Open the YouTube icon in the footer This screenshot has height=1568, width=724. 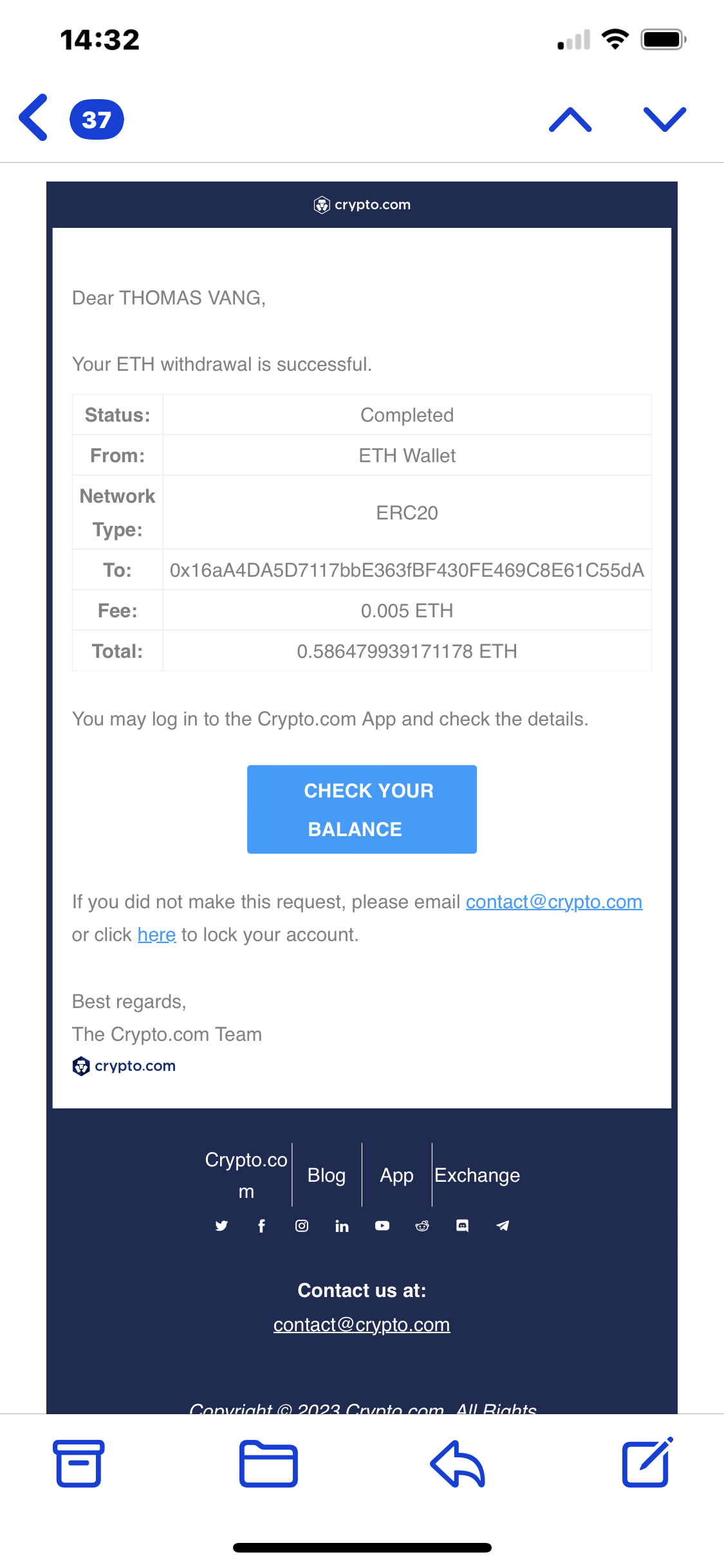coord(382,1226)
